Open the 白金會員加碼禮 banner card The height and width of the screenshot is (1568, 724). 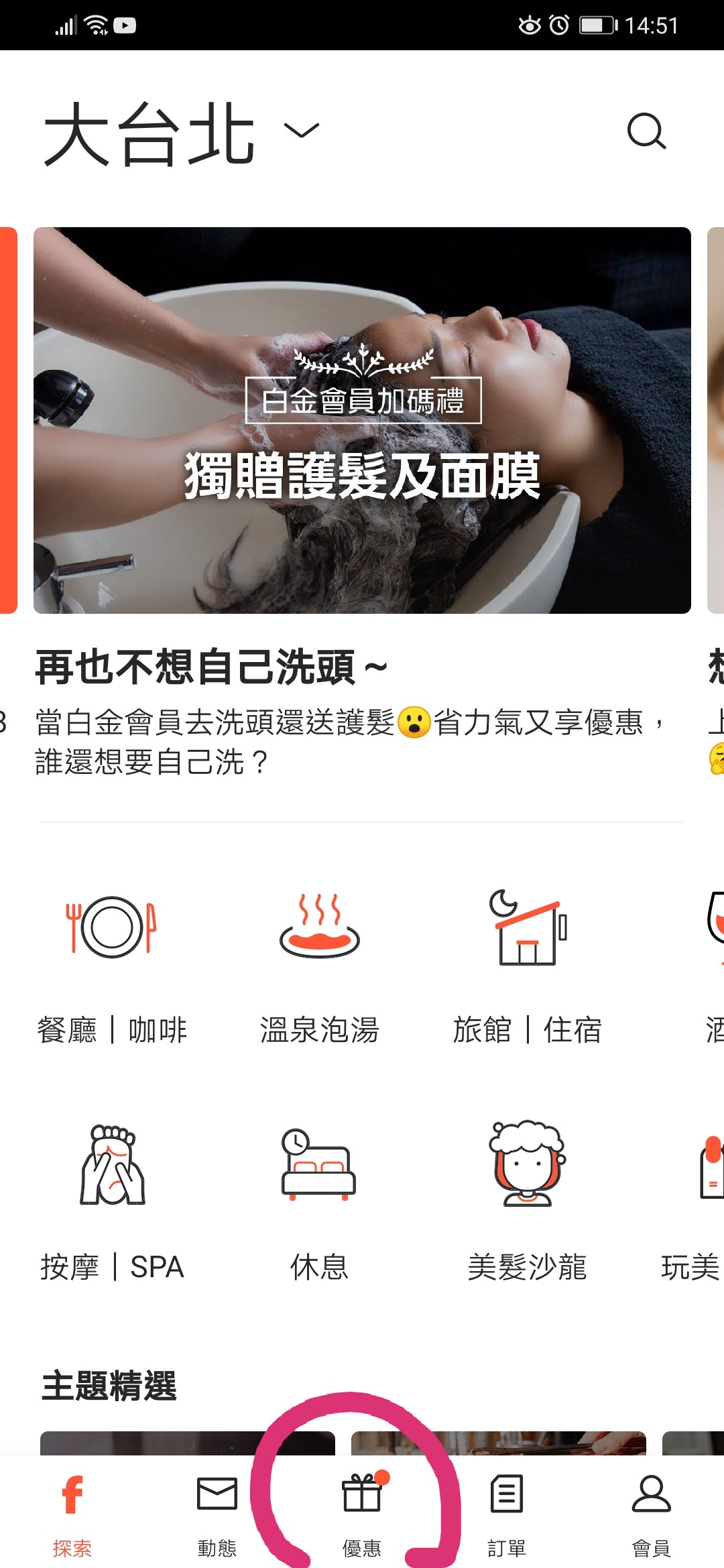[362, 420]
